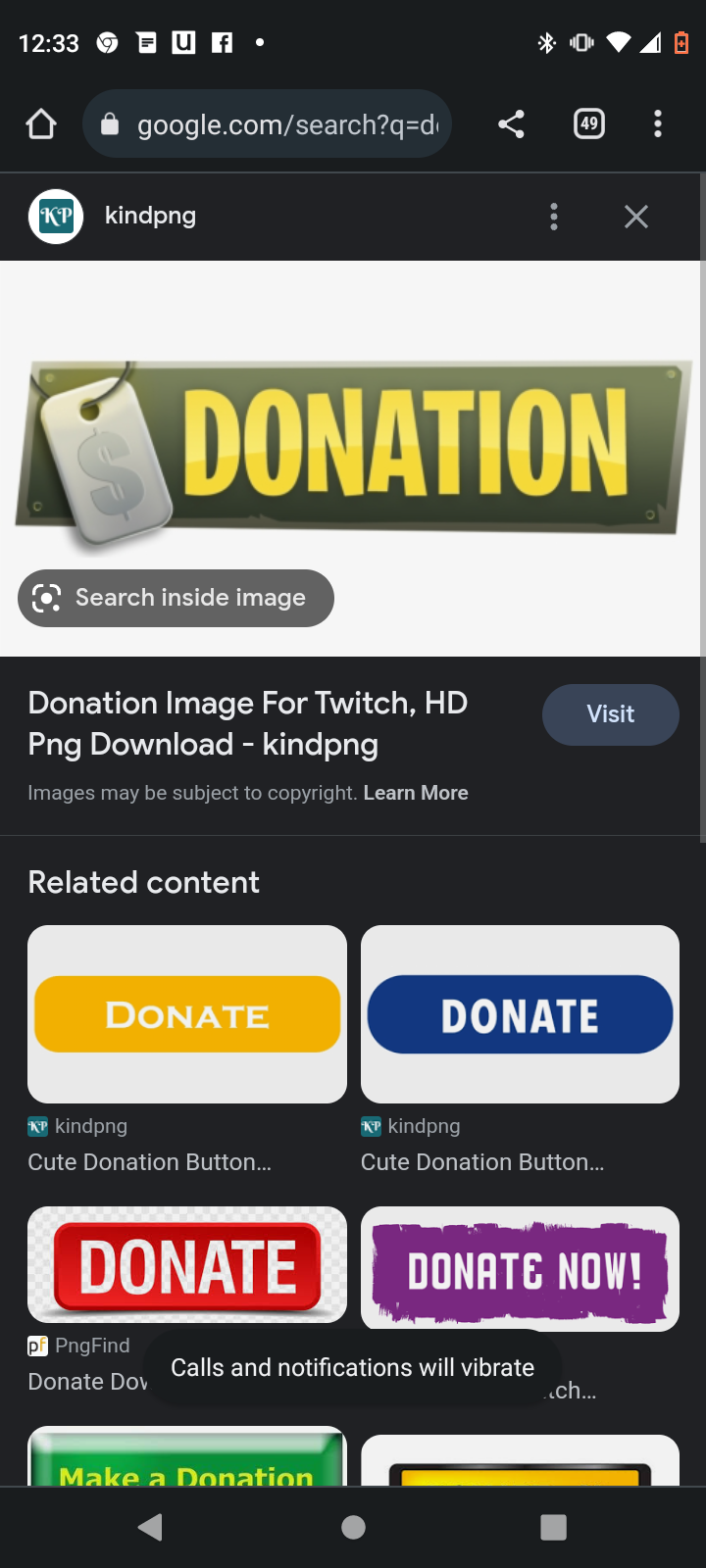
Task: Open the tab switcher showing 49 tabs
Action: point(588,124)
